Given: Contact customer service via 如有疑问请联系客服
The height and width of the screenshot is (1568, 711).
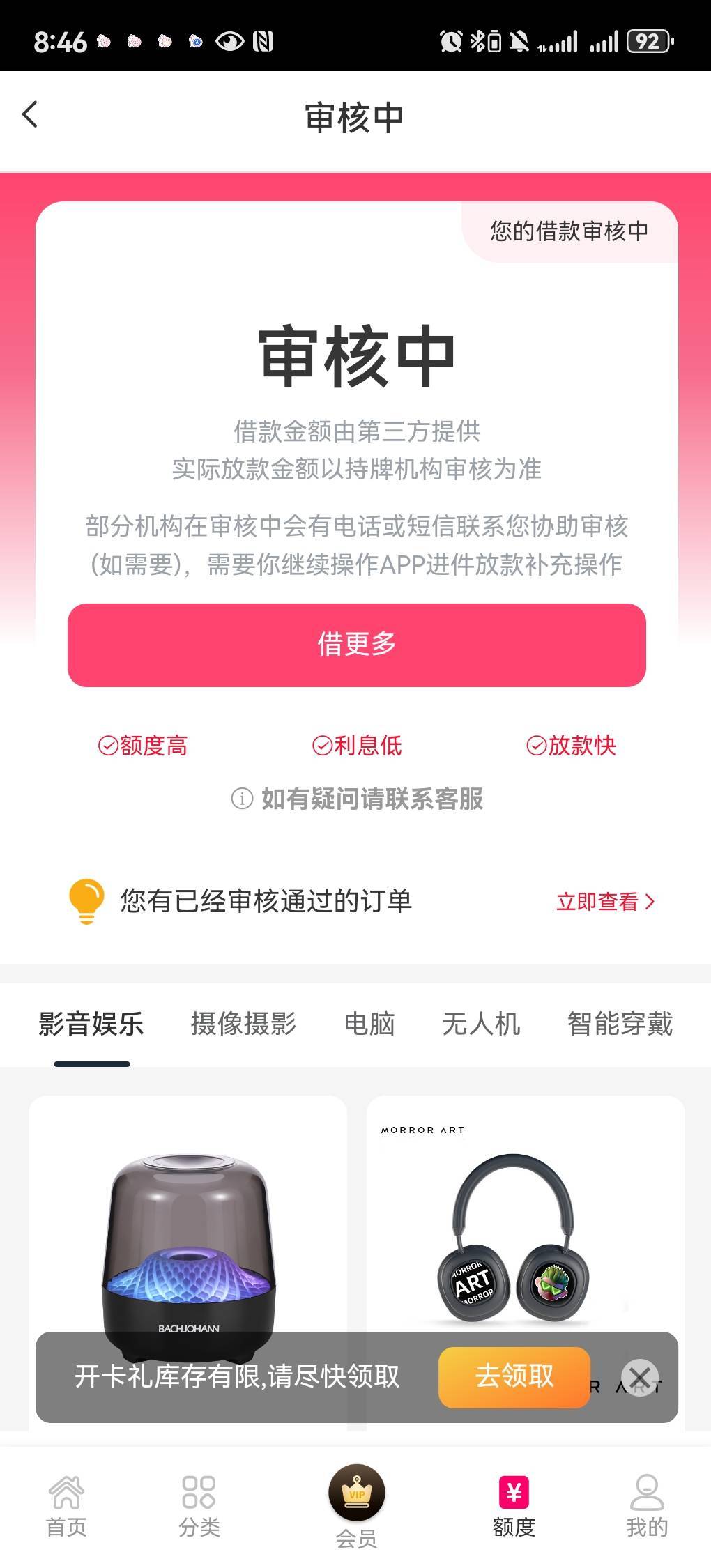Looking at the screenshot, I should 357,799.
